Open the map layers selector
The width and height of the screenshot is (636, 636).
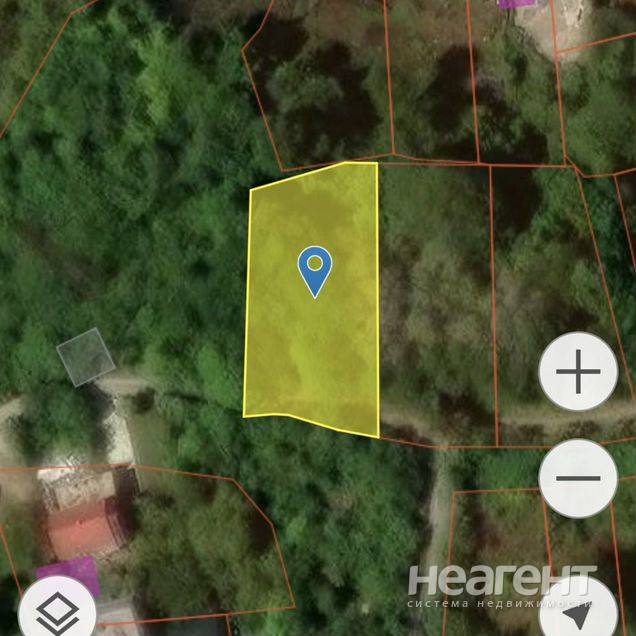[x=57, y=606]
